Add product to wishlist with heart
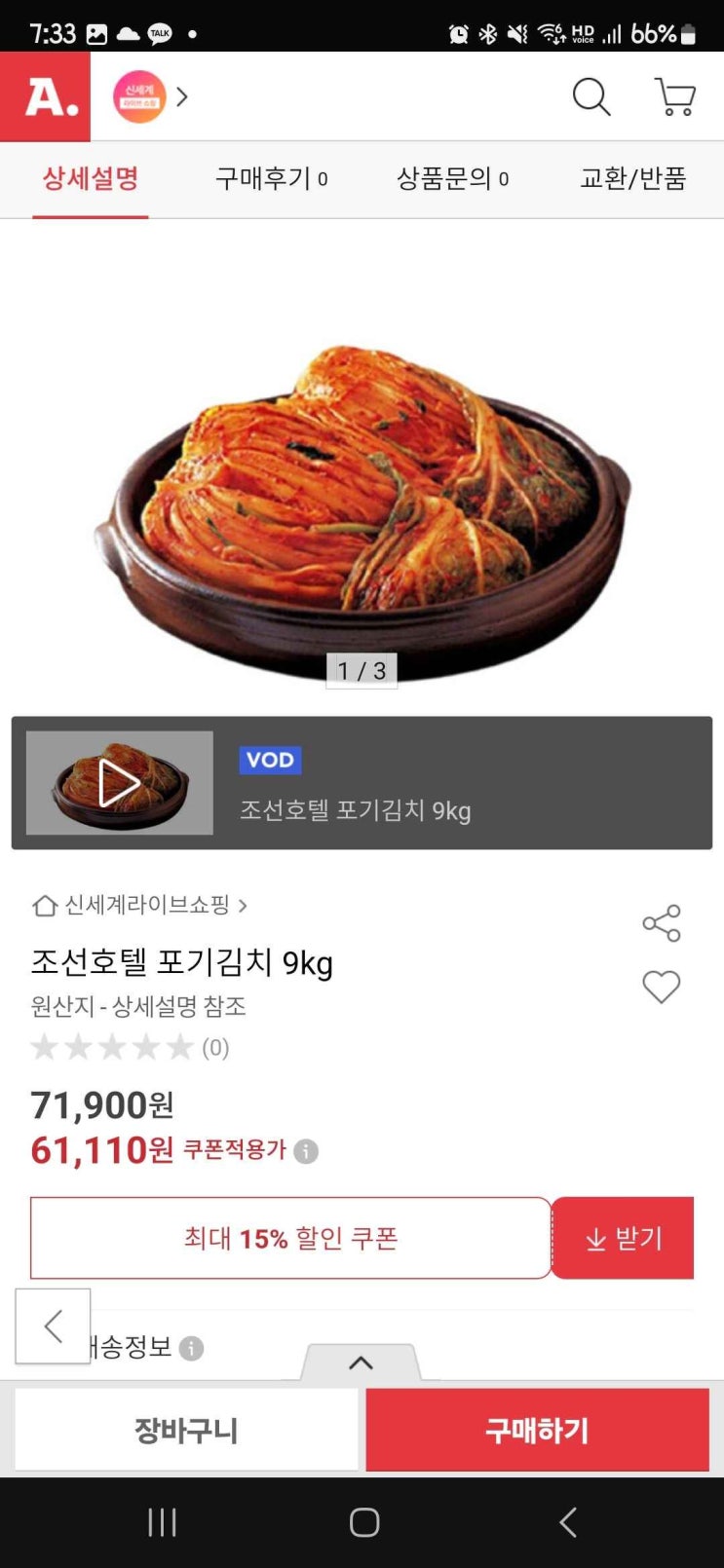 662,987
